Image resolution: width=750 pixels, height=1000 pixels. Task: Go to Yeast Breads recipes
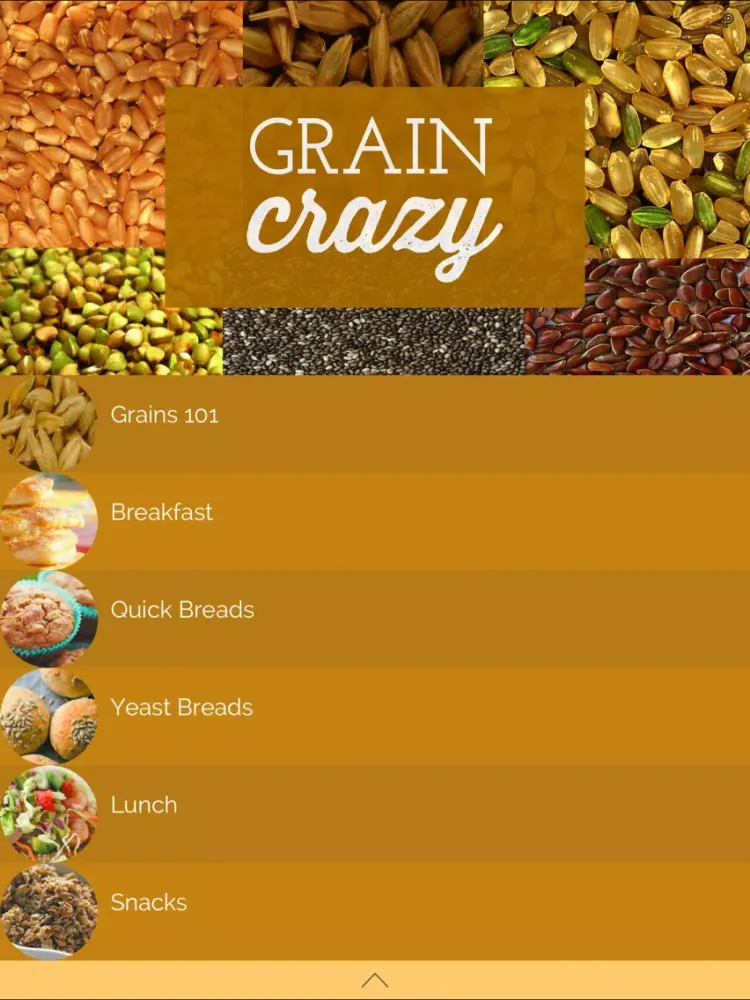point(181,707)
